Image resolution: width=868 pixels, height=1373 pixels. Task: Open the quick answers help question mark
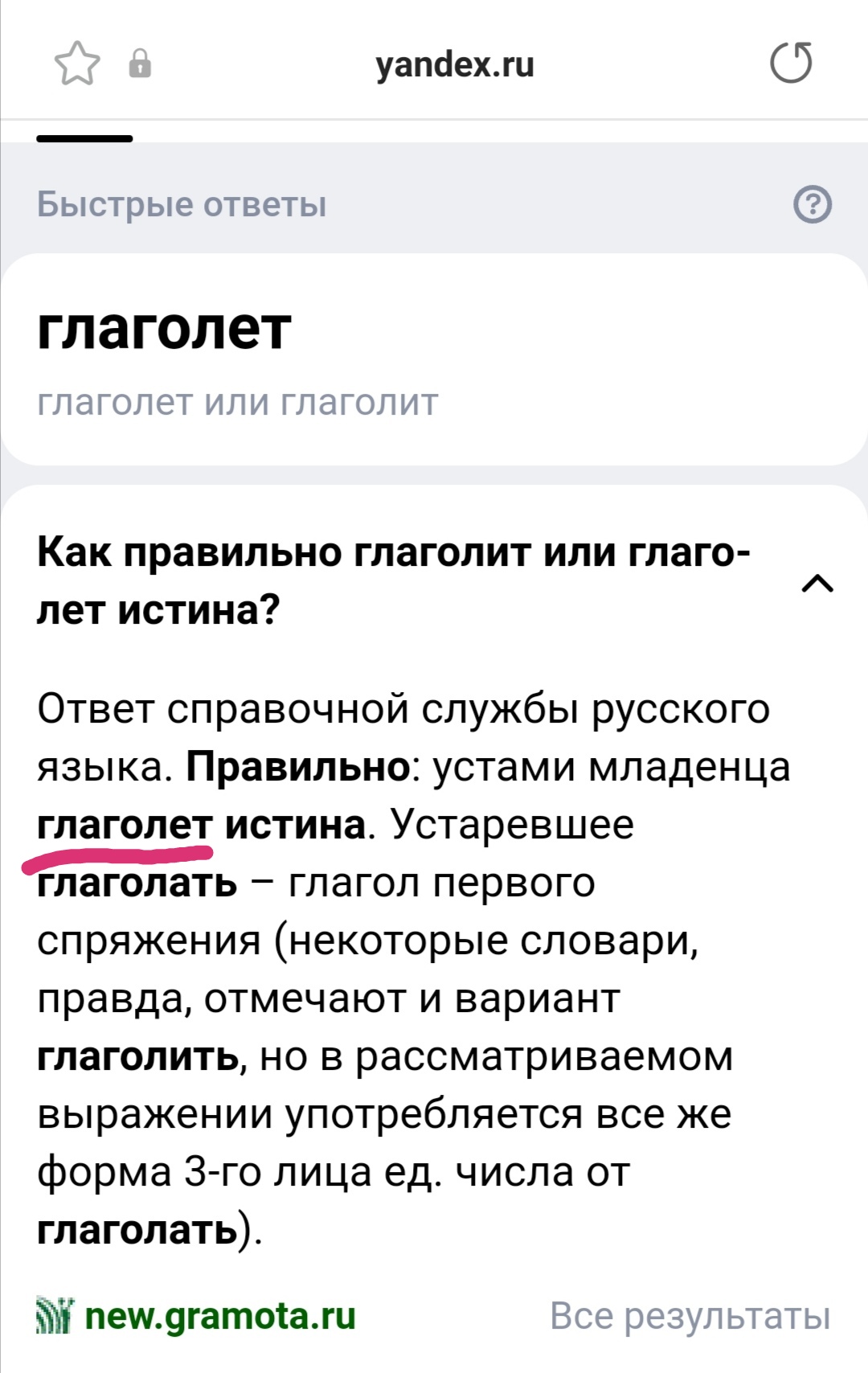point(813,204)
